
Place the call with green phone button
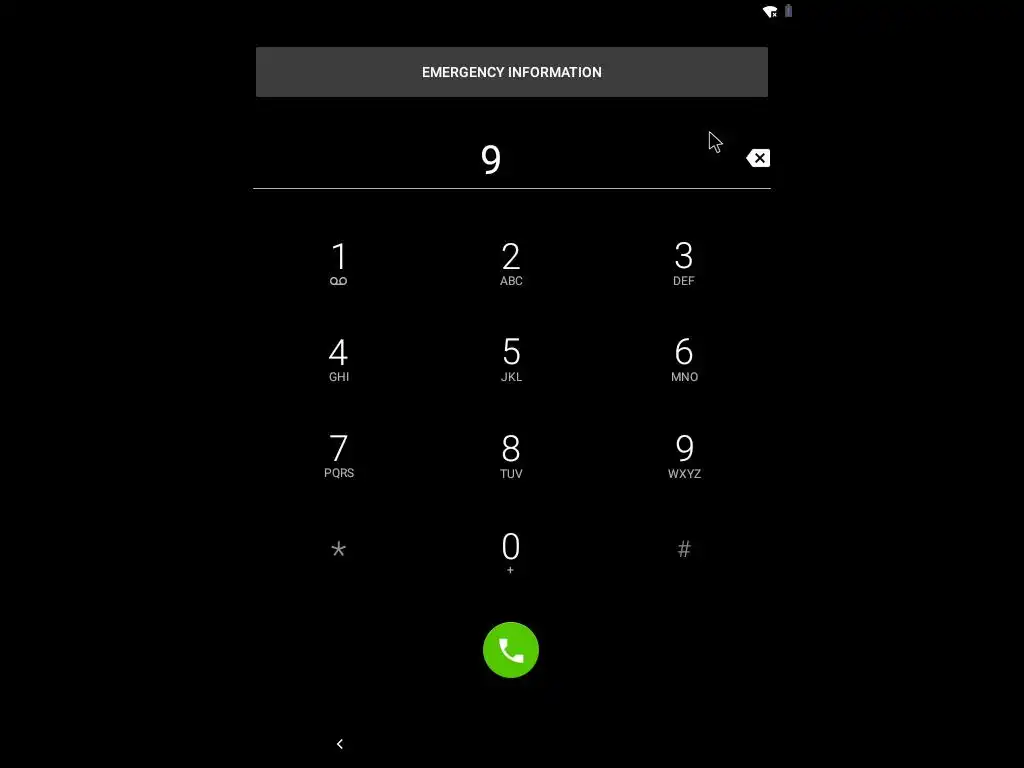pyautogui.click(x=511, y=650)
